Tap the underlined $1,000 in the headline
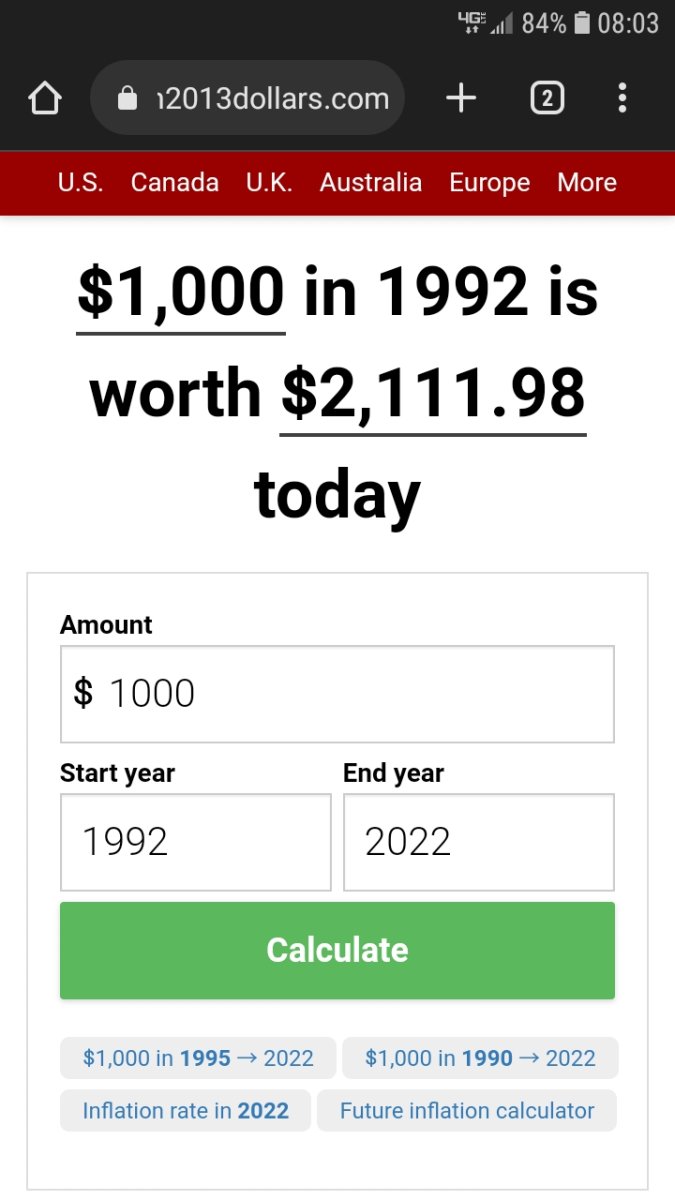The width and height of the screenshot is (675, 1200). tap(181, 293)
